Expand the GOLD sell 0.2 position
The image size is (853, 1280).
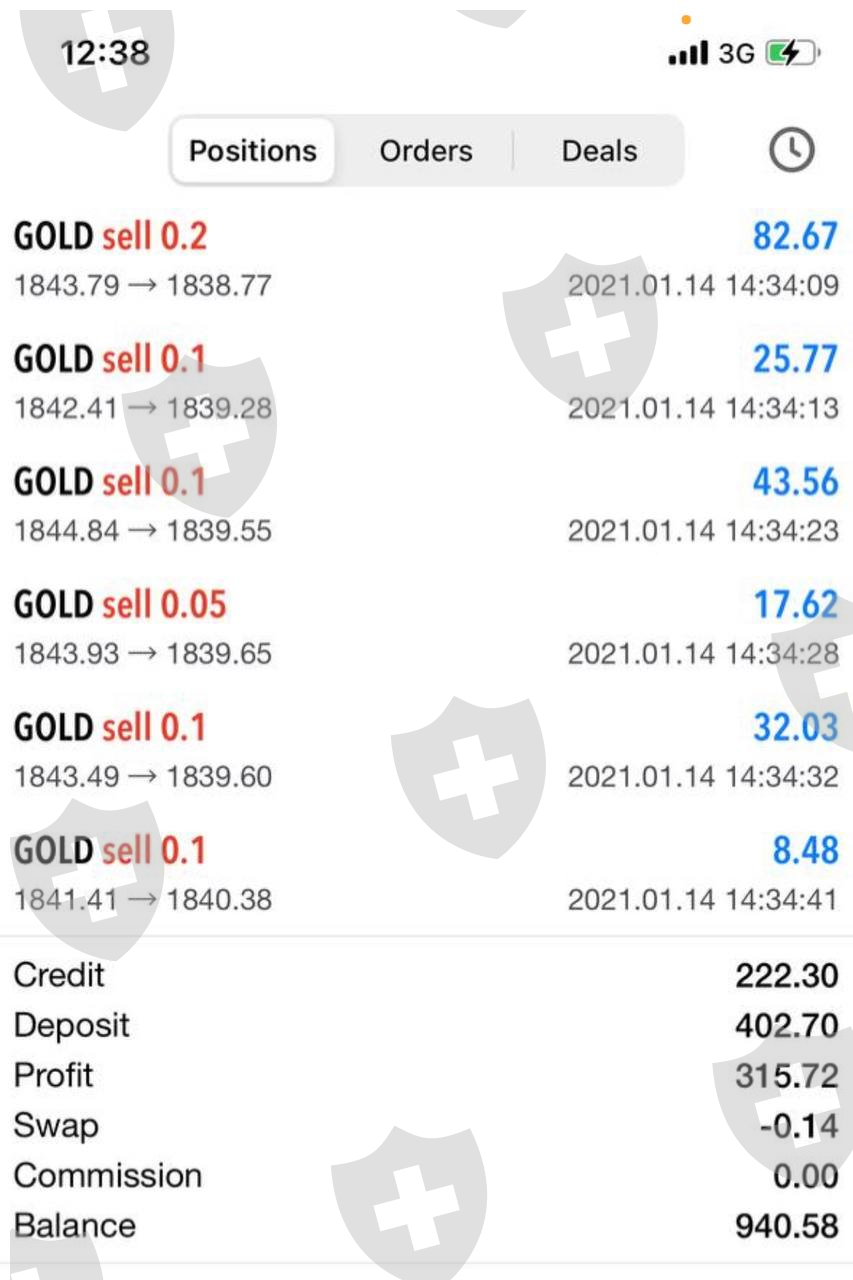426,260
